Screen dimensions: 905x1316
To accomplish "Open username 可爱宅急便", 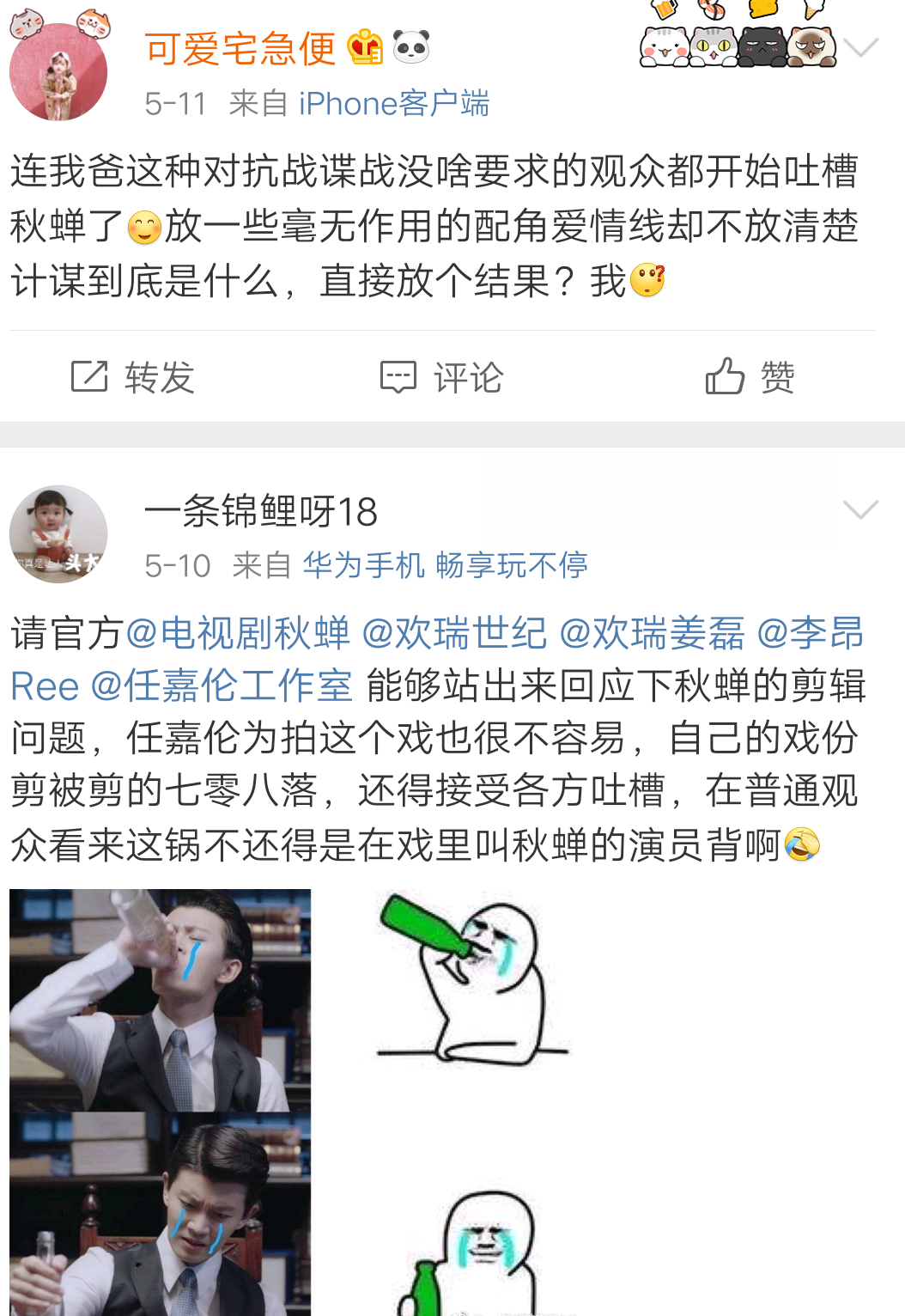I will coord(240,48).
